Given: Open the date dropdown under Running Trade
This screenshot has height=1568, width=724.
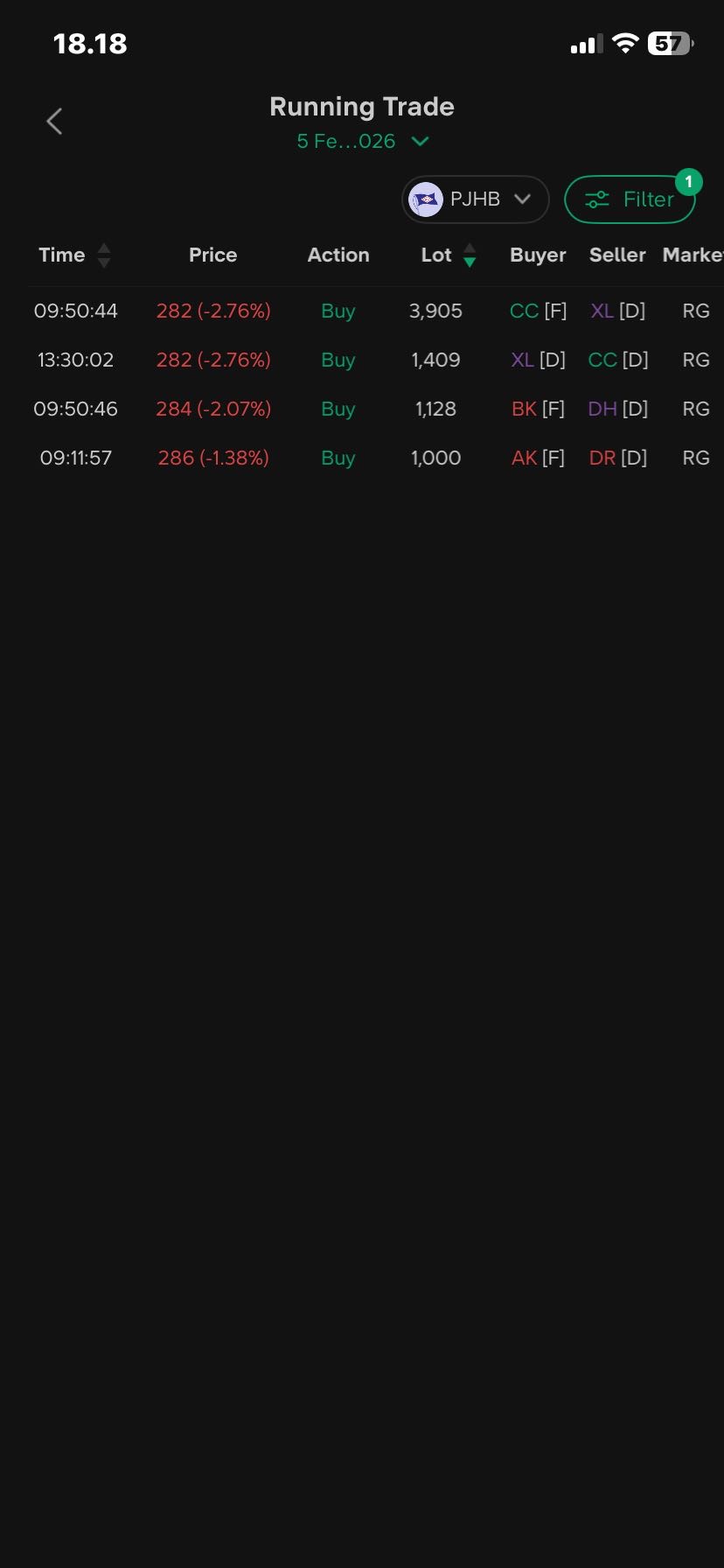Looking at the screenshot, I should 362,142.
